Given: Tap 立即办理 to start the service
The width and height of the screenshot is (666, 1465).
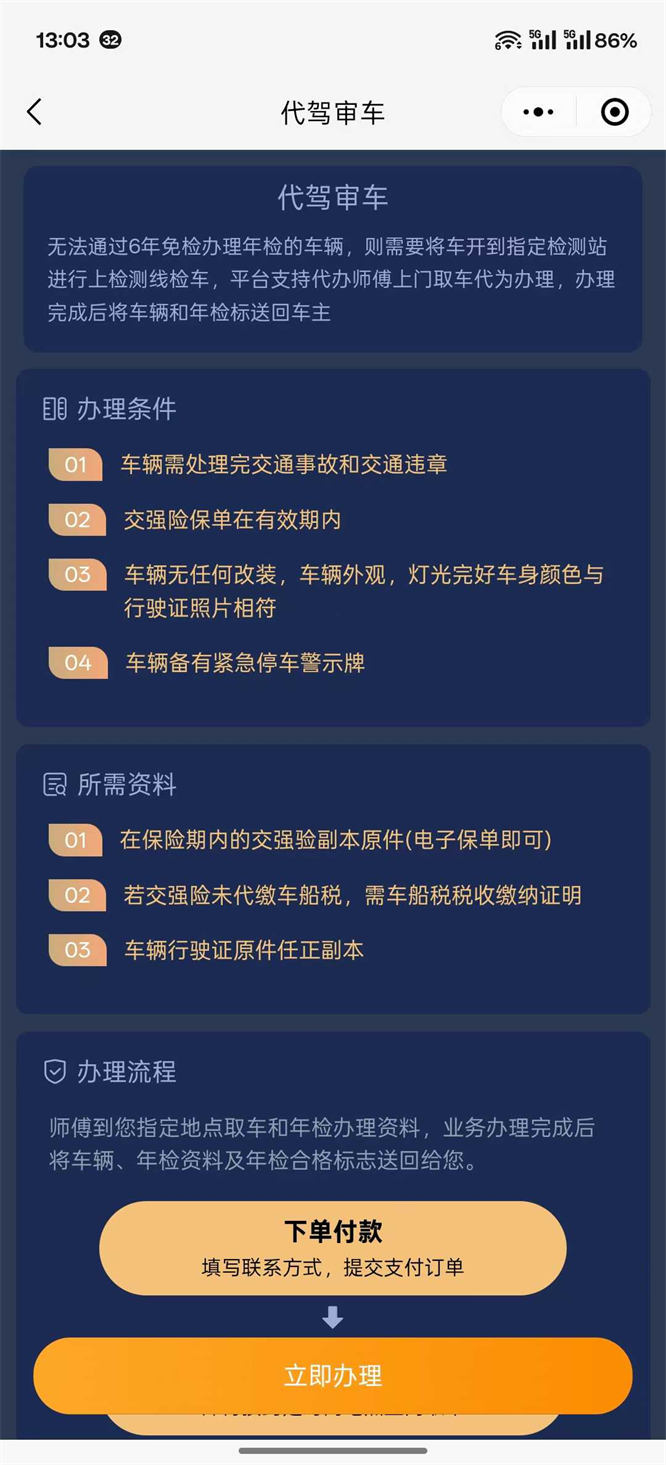Looking at the screenshot, I should tap(332, 1376).
